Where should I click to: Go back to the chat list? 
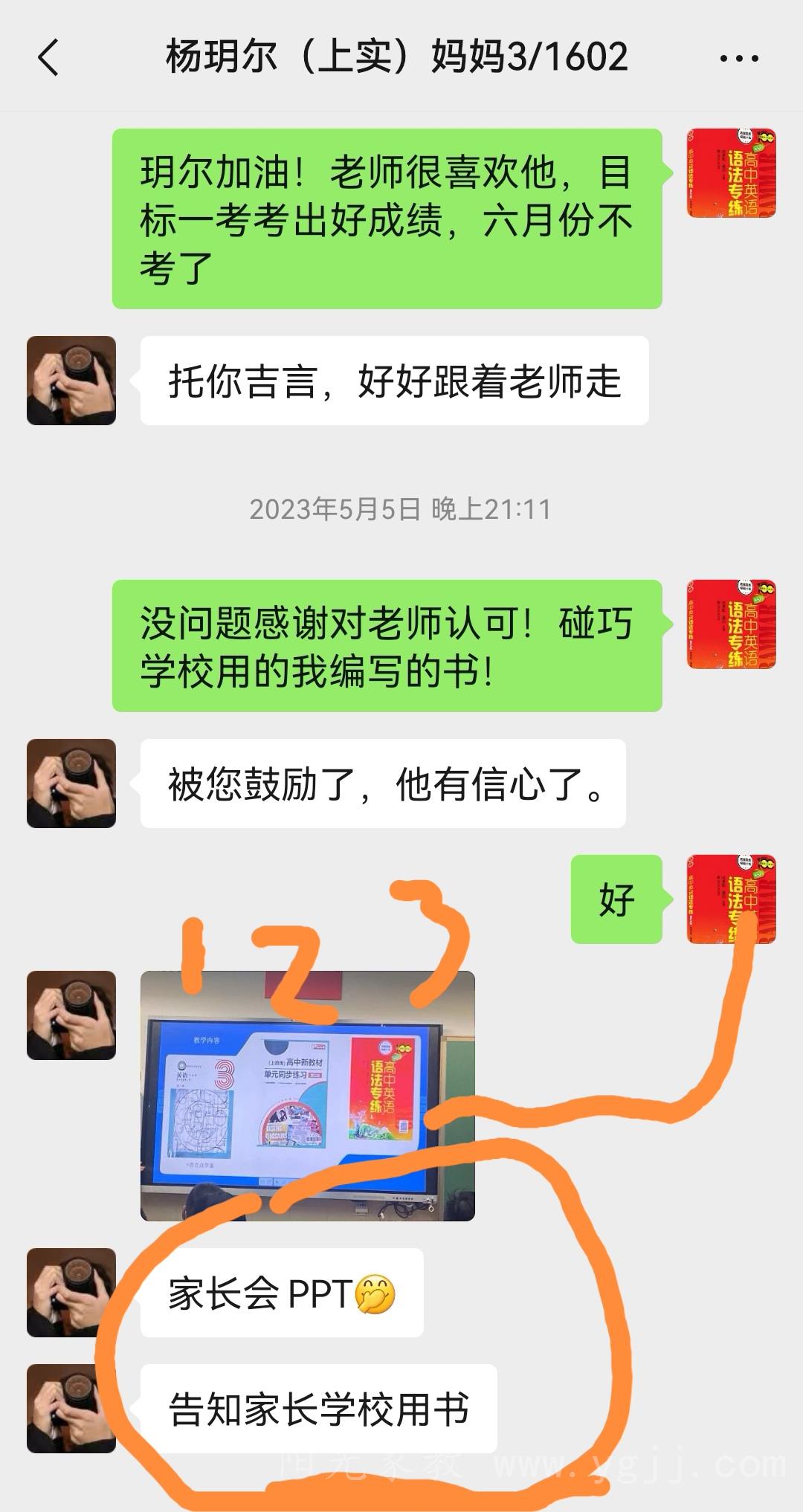point(48,58)
